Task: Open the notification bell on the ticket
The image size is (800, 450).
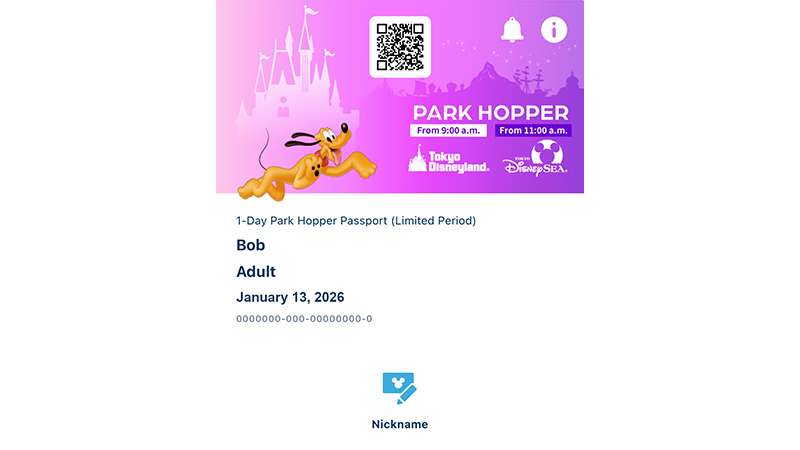Action: click(513, 30)
